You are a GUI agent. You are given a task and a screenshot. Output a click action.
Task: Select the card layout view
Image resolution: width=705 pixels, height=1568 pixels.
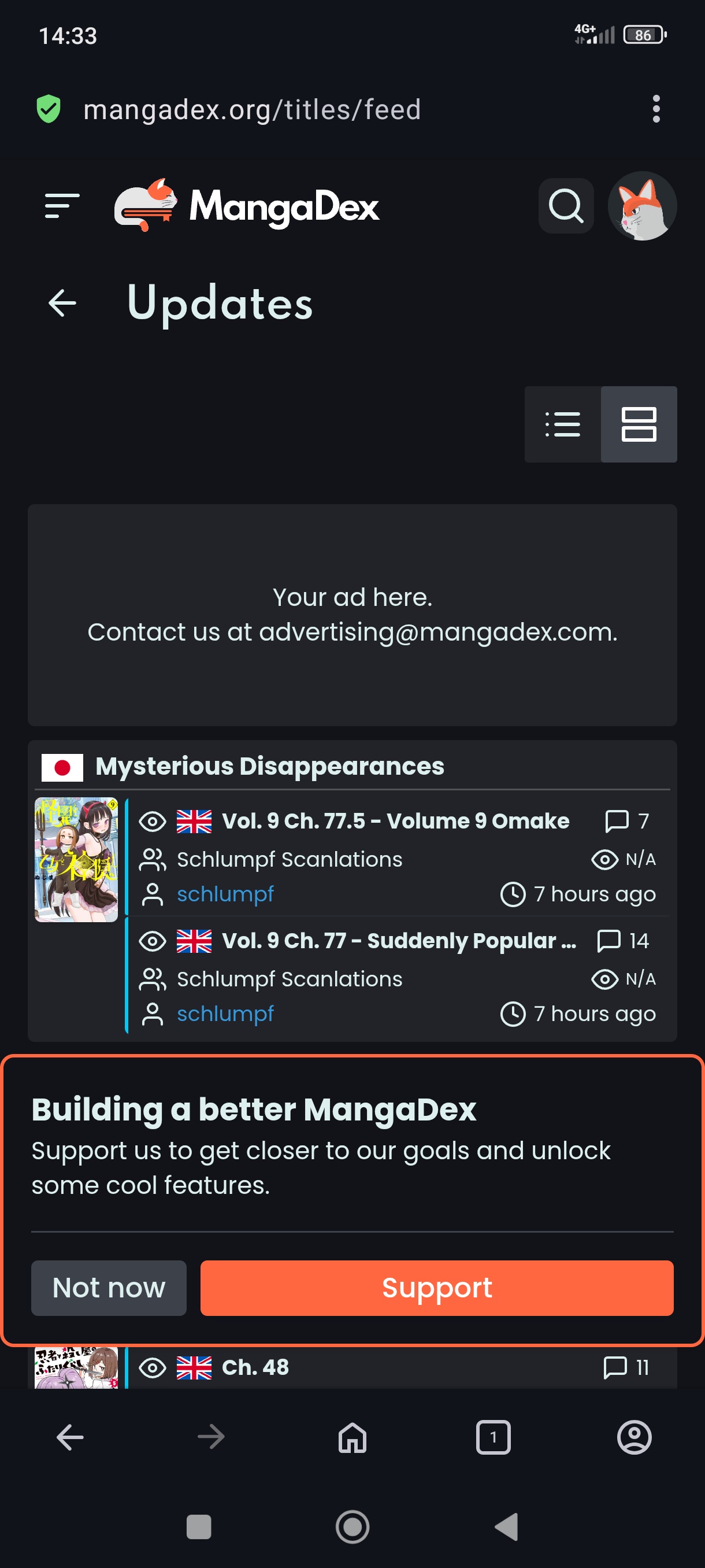click(638, 424)
